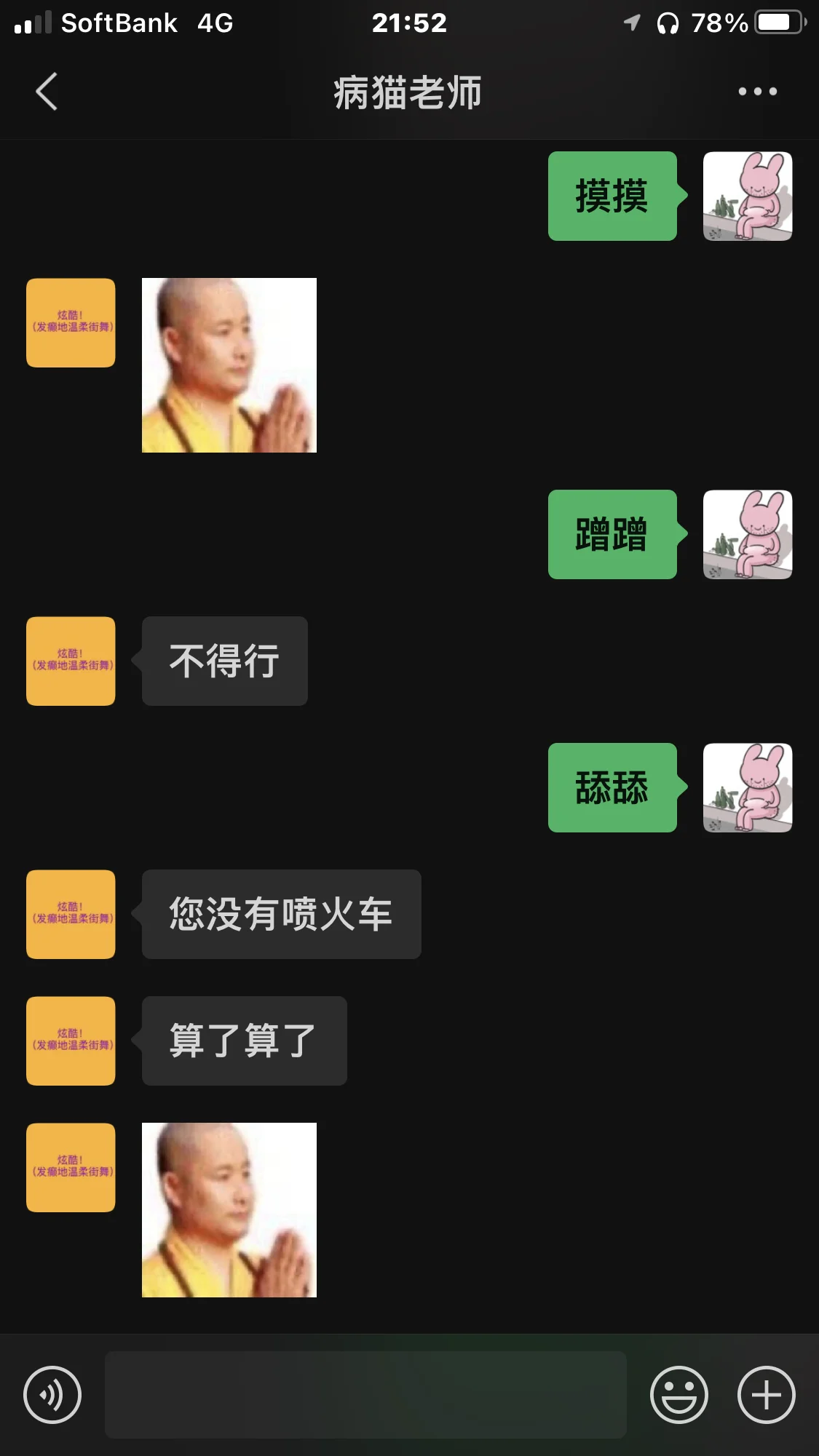Image resolution: width=819 pixels, height=1456 pixels.
Task: Open chat info via three-dot menu
Action: [757, 92]
